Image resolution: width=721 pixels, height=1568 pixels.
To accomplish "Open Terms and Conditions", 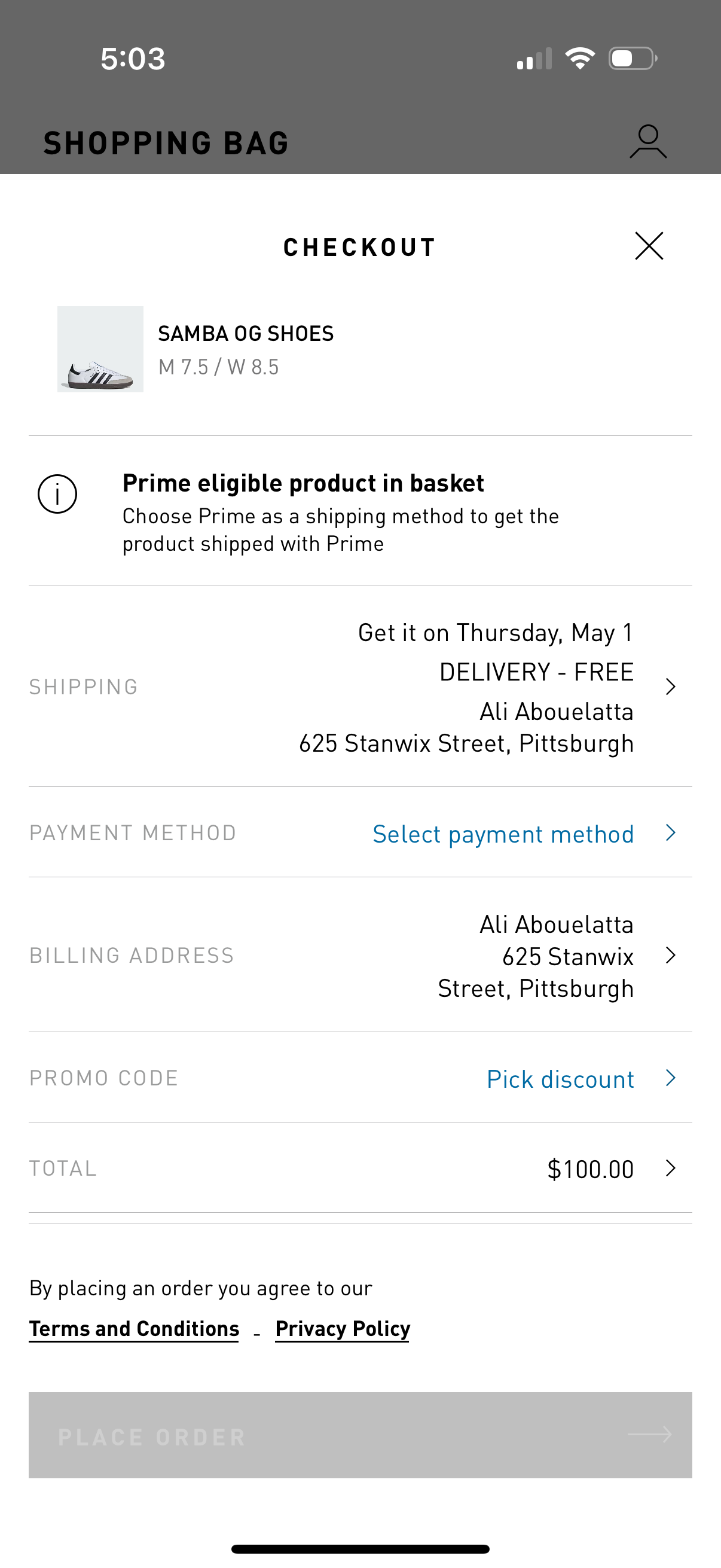I will (133, 1328).
